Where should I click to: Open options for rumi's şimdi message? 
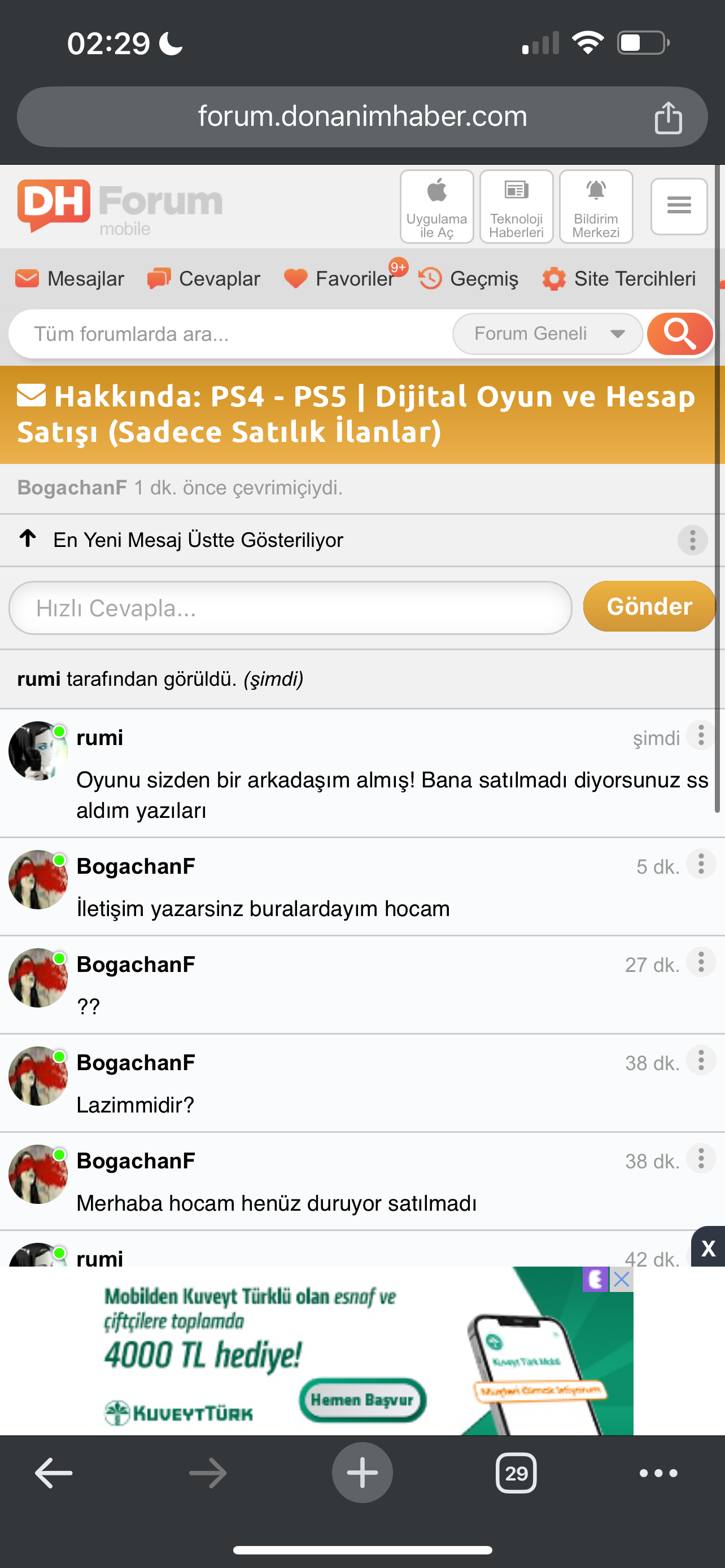pyautogui.click(x=701, y=736)
